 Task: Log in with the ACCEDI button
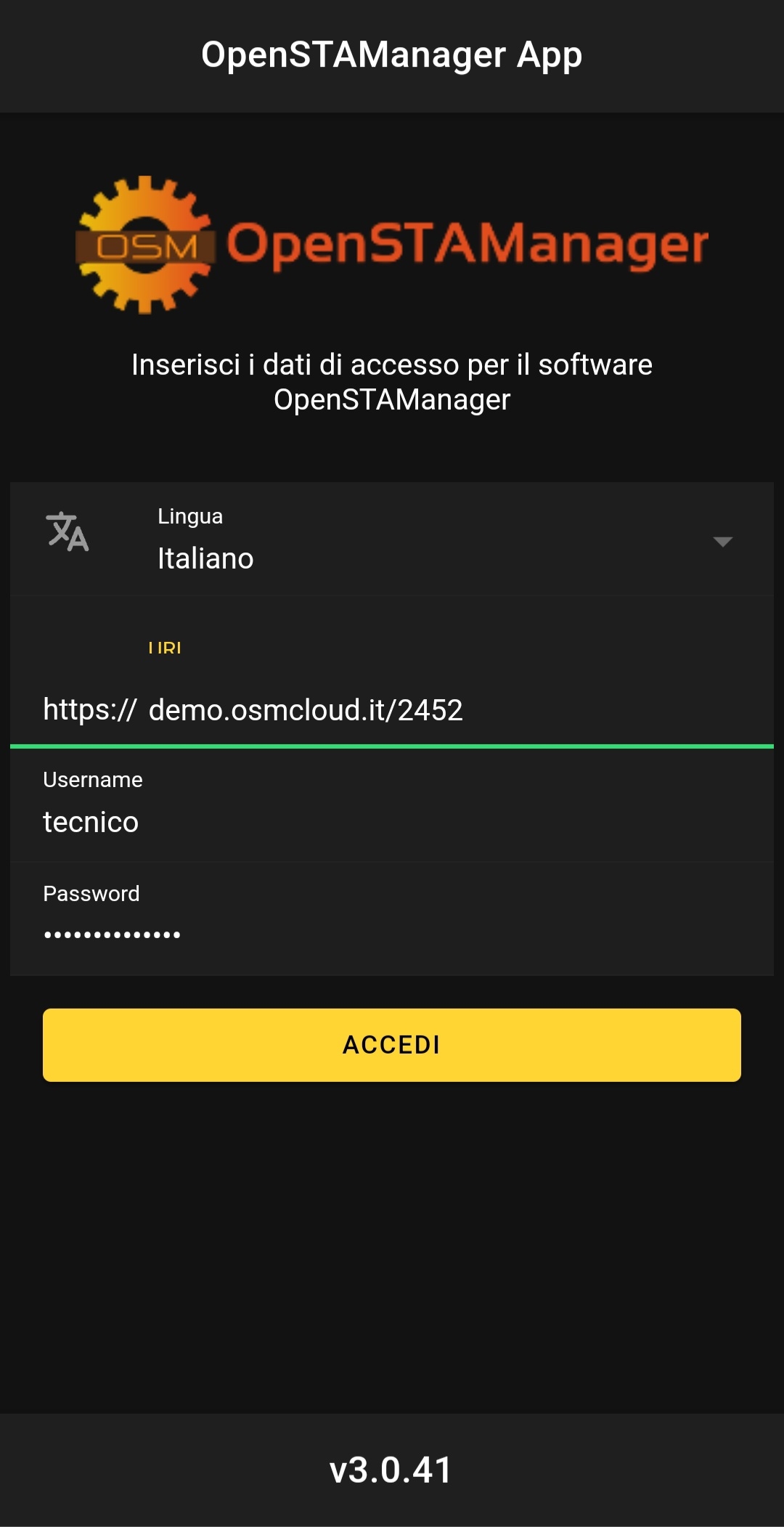tap(392, 1045)
